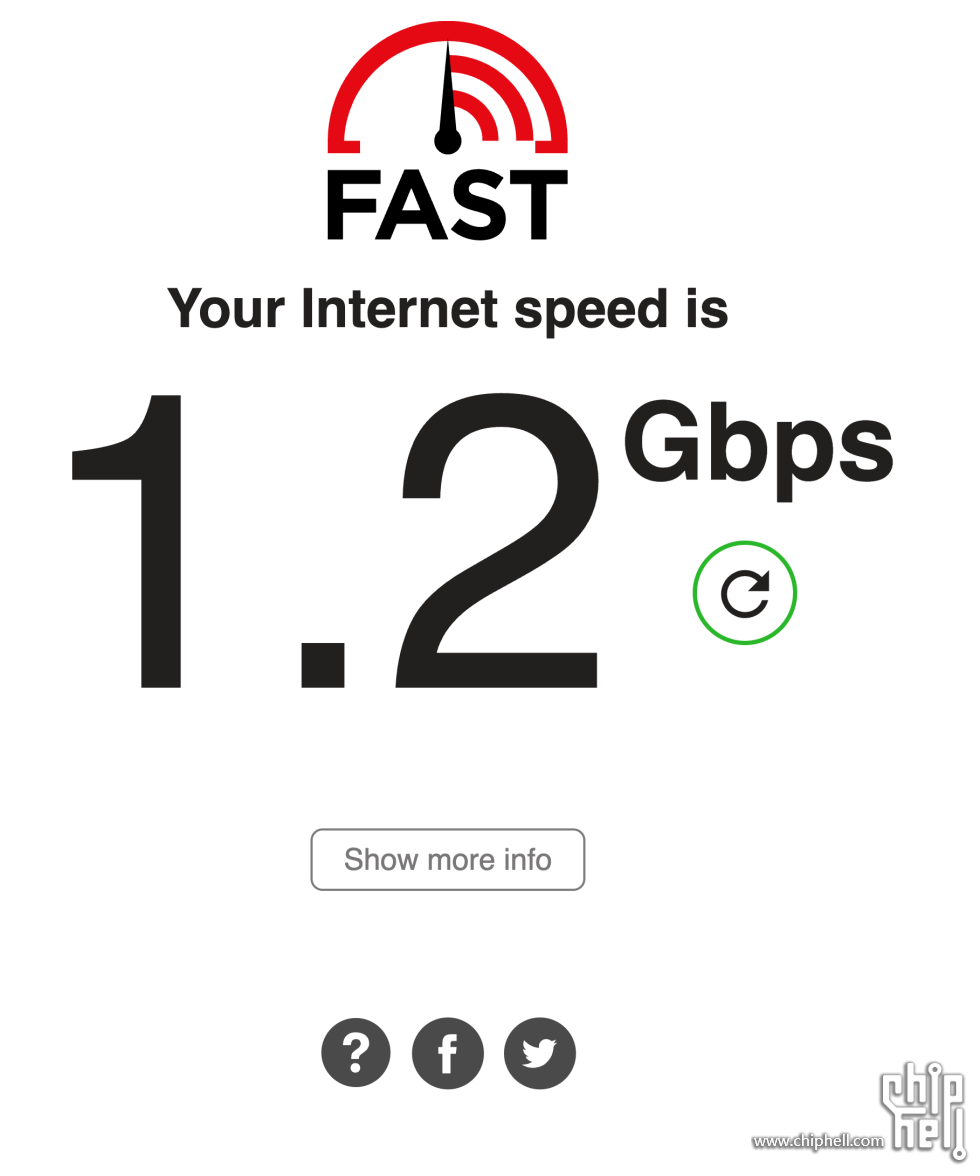This screenshot has width=980, height=1176.
Task: Share the result on Twitter
Action: click(x=540, y=1053)
